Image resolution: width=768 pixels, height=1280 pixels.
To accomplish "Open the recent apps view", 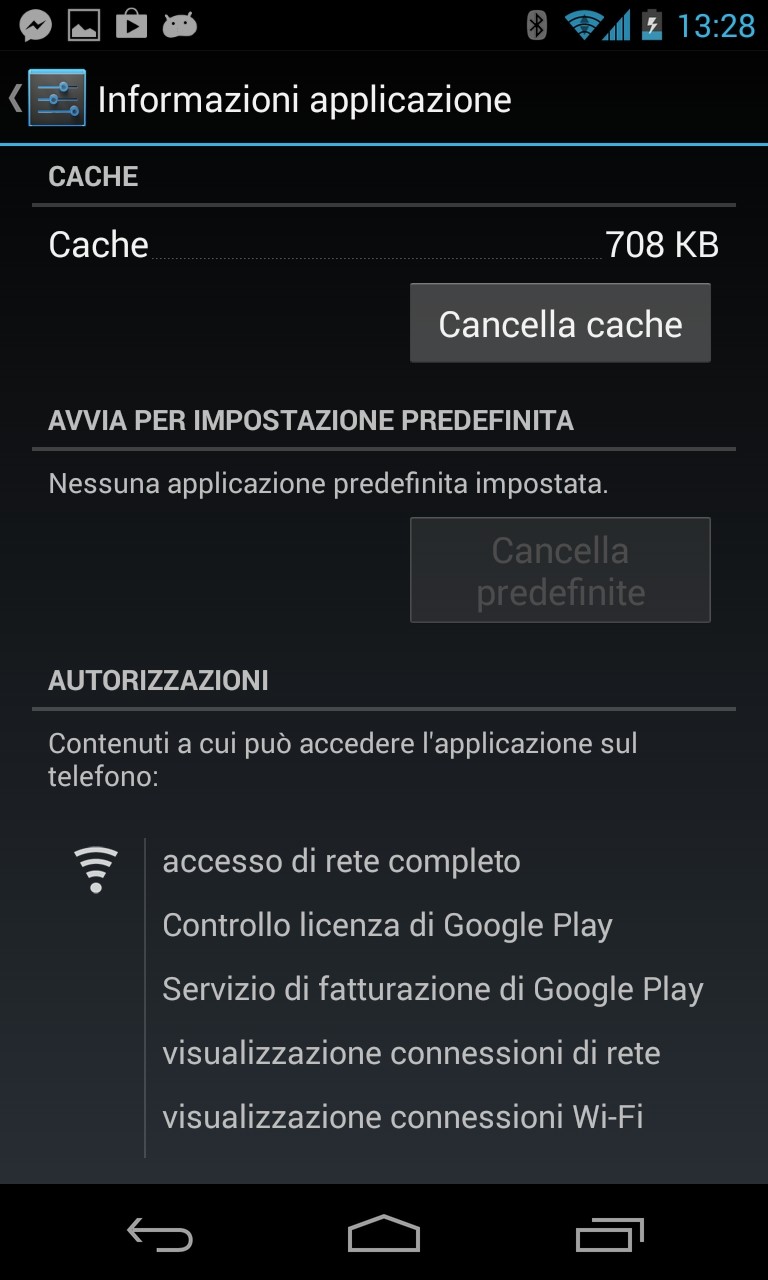I will [x=609, y=1234].
